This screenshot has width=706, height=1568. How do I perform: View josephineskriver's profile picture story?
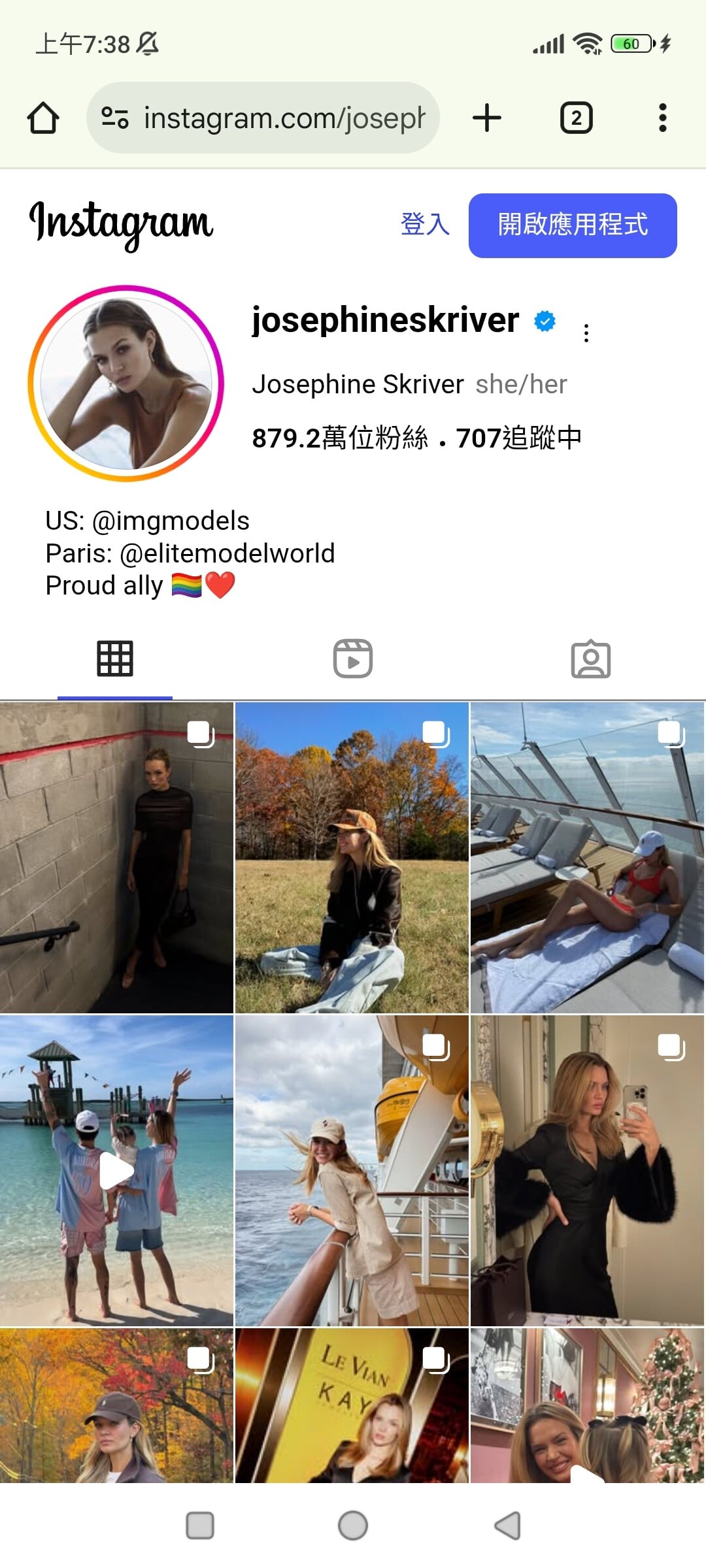[x=126, y=384]
